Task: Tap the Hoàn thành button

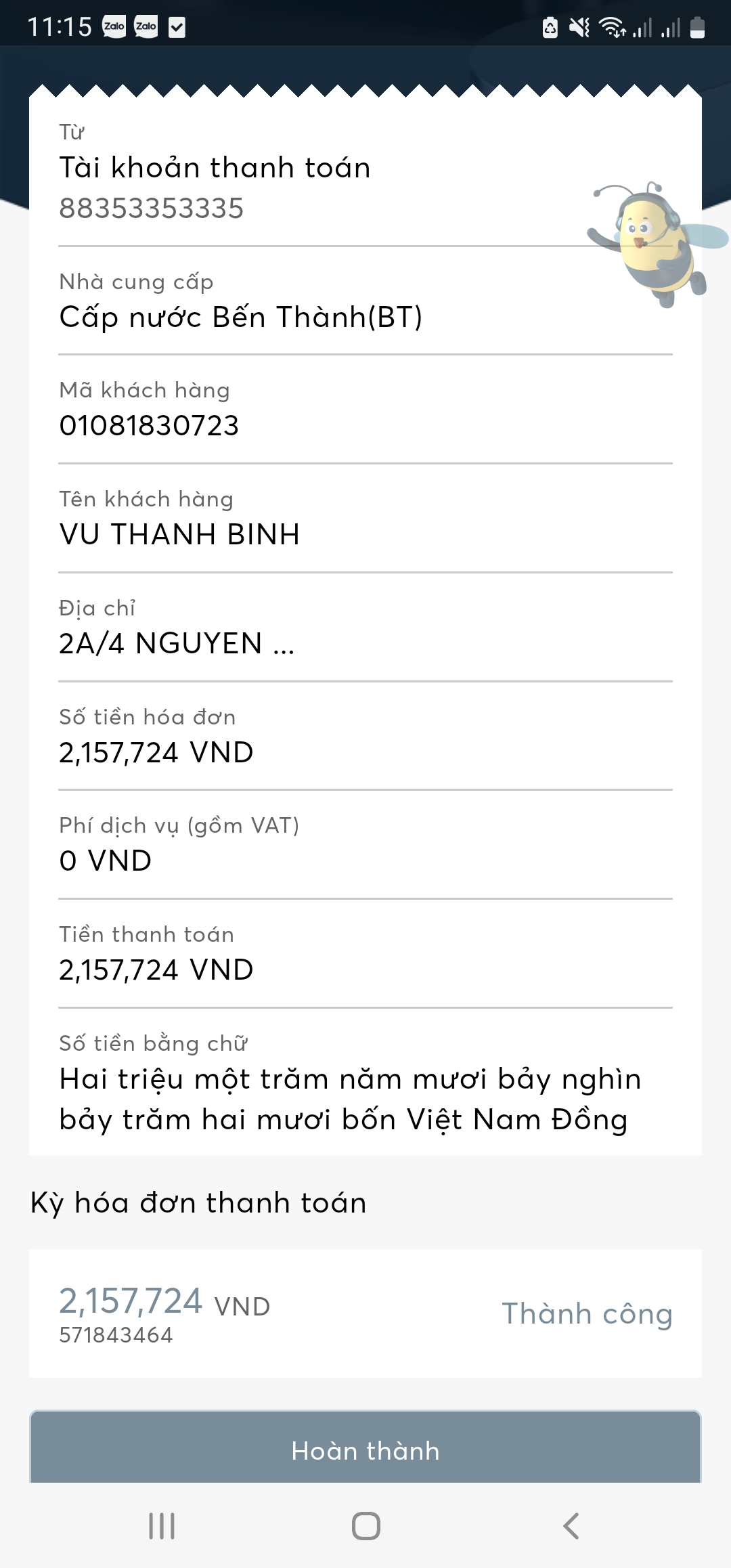Action: 365,1450
